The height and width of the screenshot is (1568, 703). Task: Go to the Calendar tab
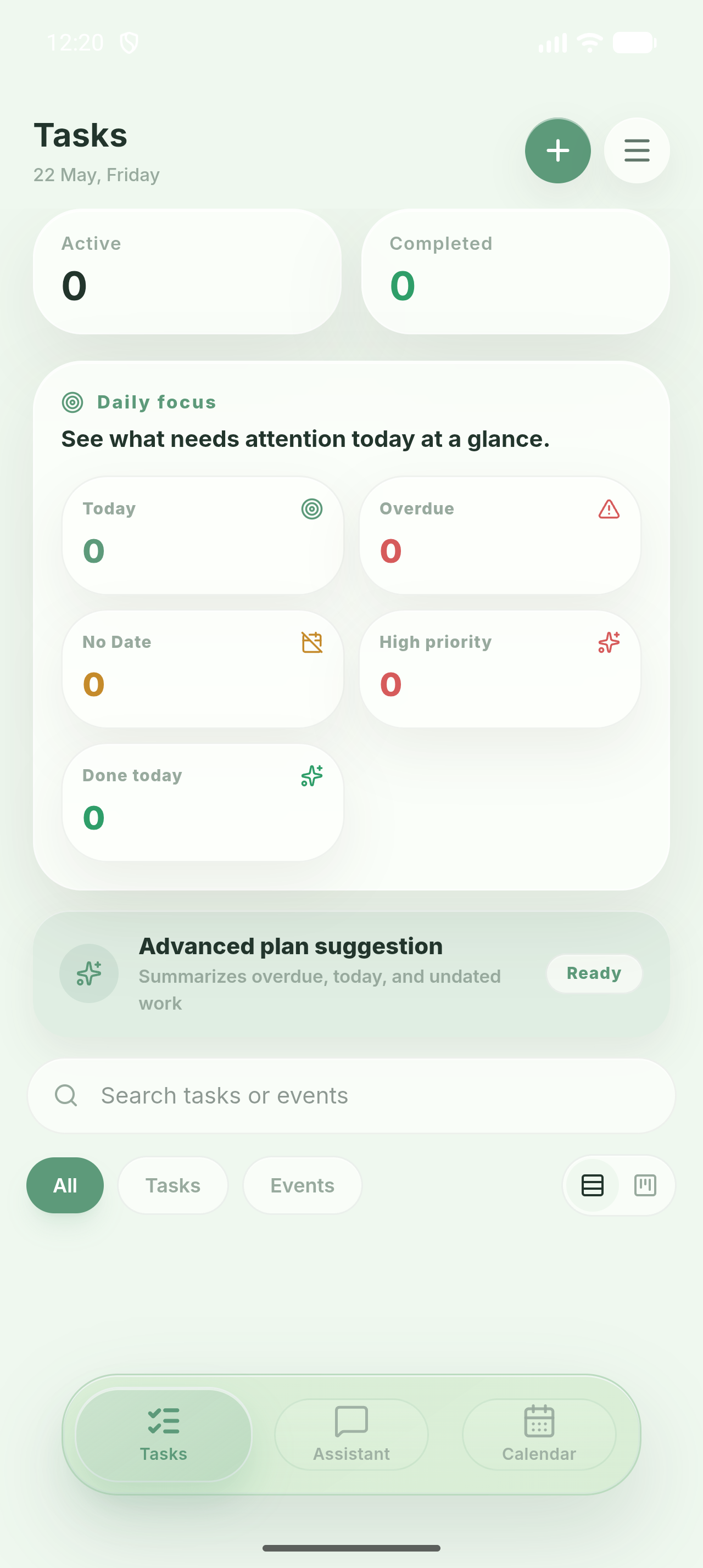(539, 1434)
